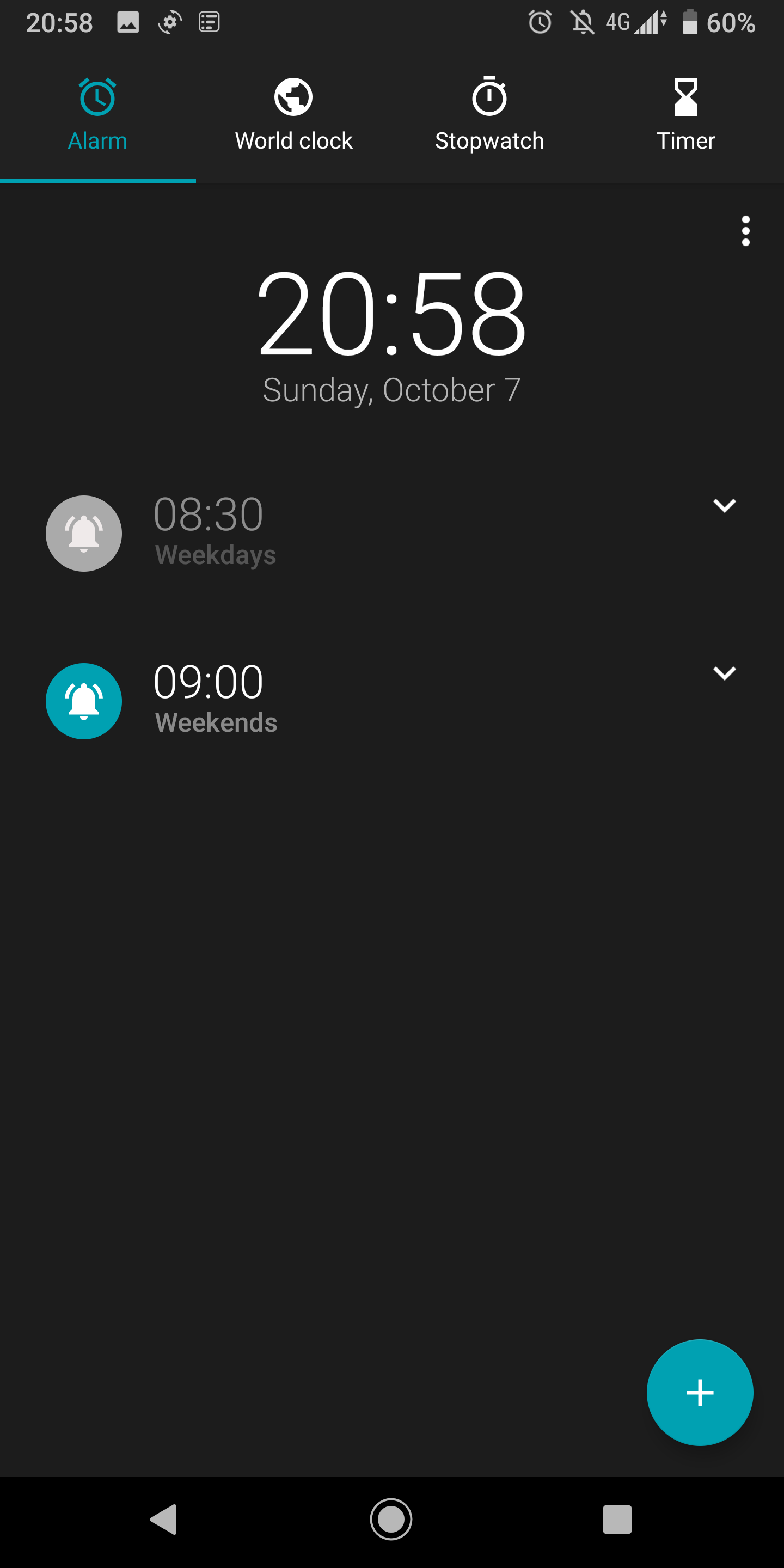784x1568 pixels.
Task: Open the Stopwatch tab
Action: [489, 114]
